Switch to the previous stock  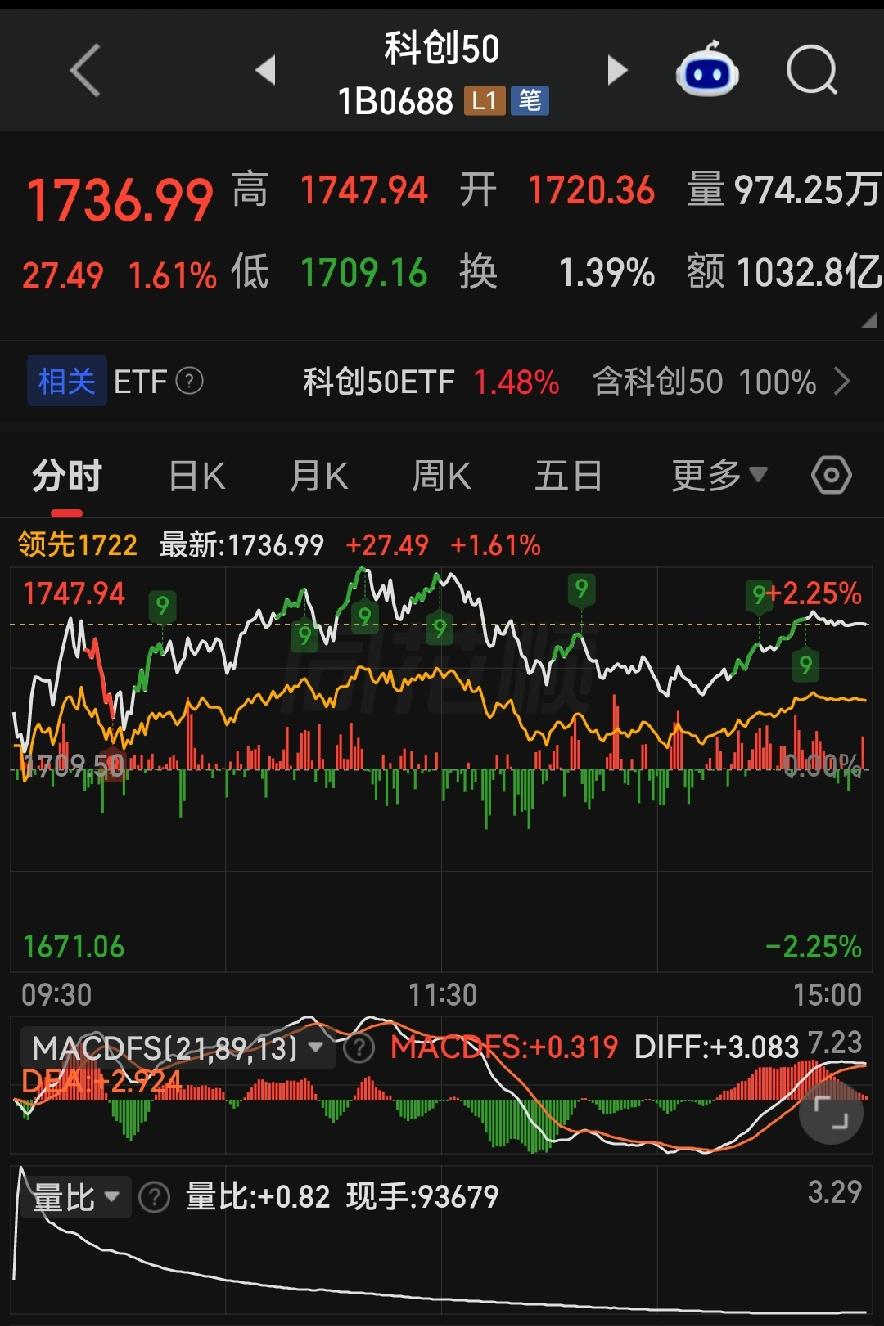[265, 71]
